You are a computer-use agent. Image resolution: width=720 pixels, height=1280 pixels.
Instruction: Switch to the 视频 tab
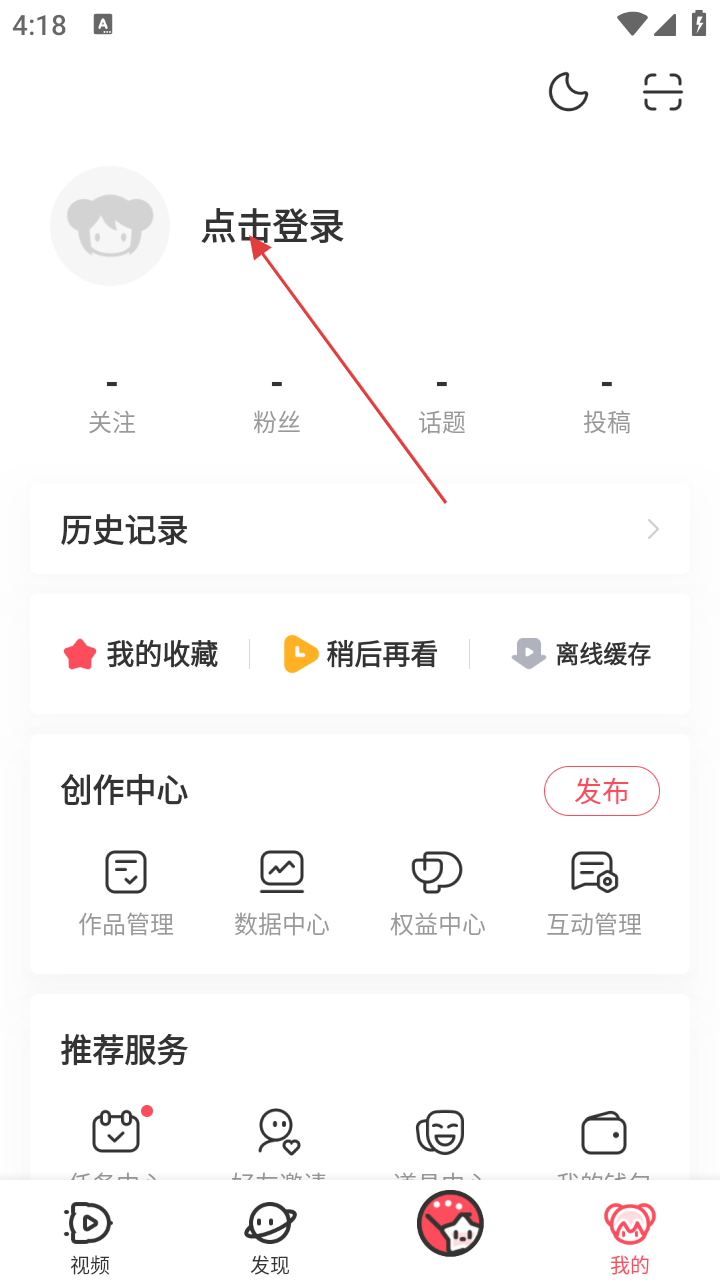click(x=90, y=1238)
